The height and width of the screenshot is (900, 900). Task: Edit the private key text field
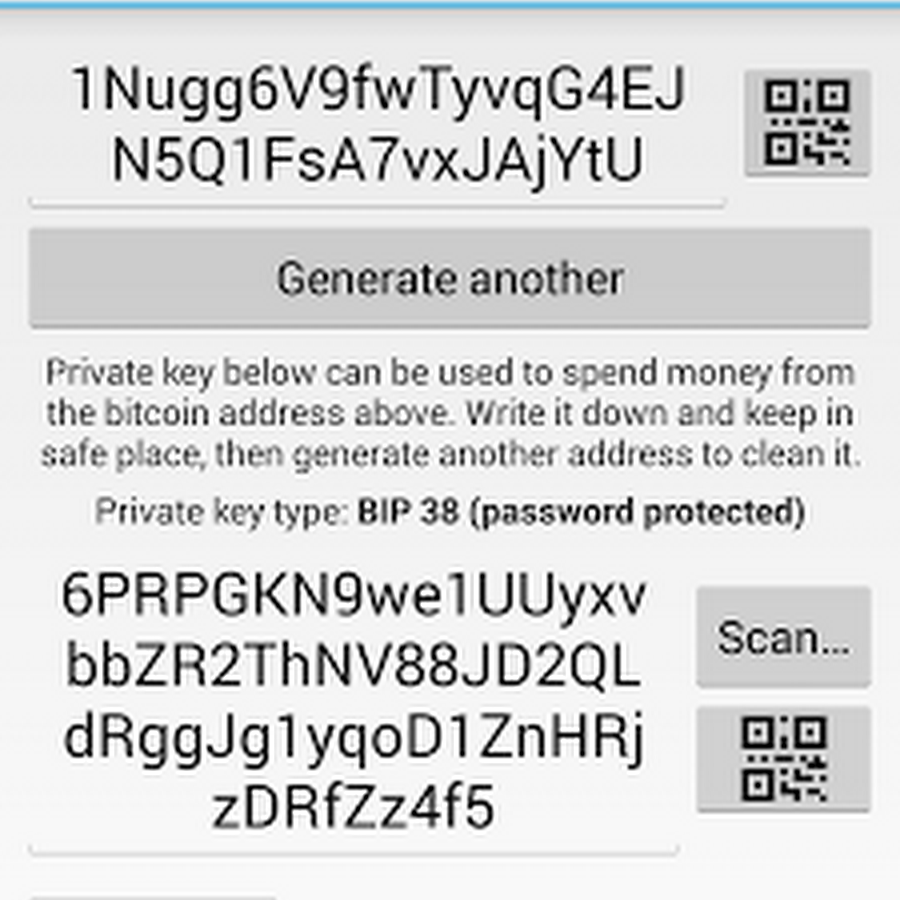point(354,701)
